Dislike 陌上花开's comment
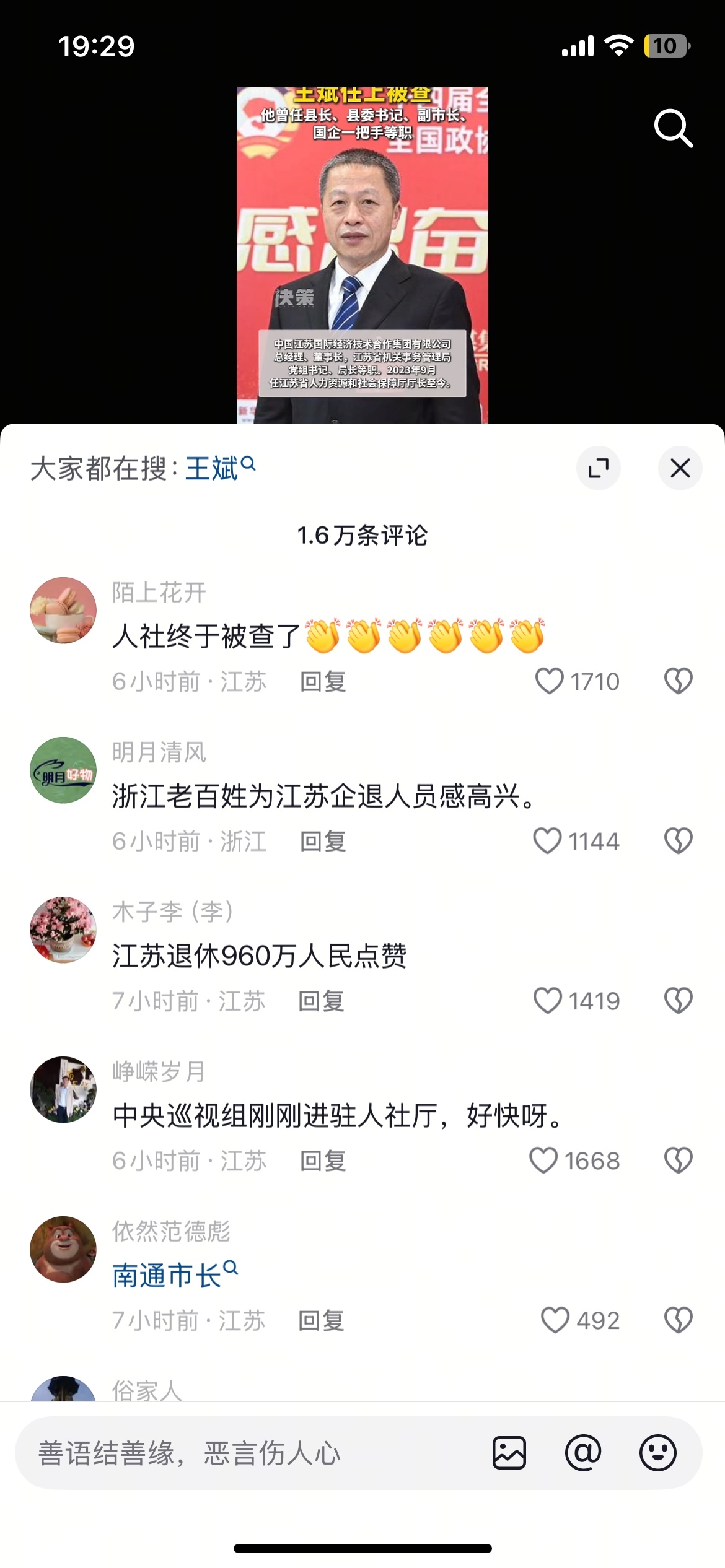The width and height of the screenshot is (725, 1568). pos(678,681)
